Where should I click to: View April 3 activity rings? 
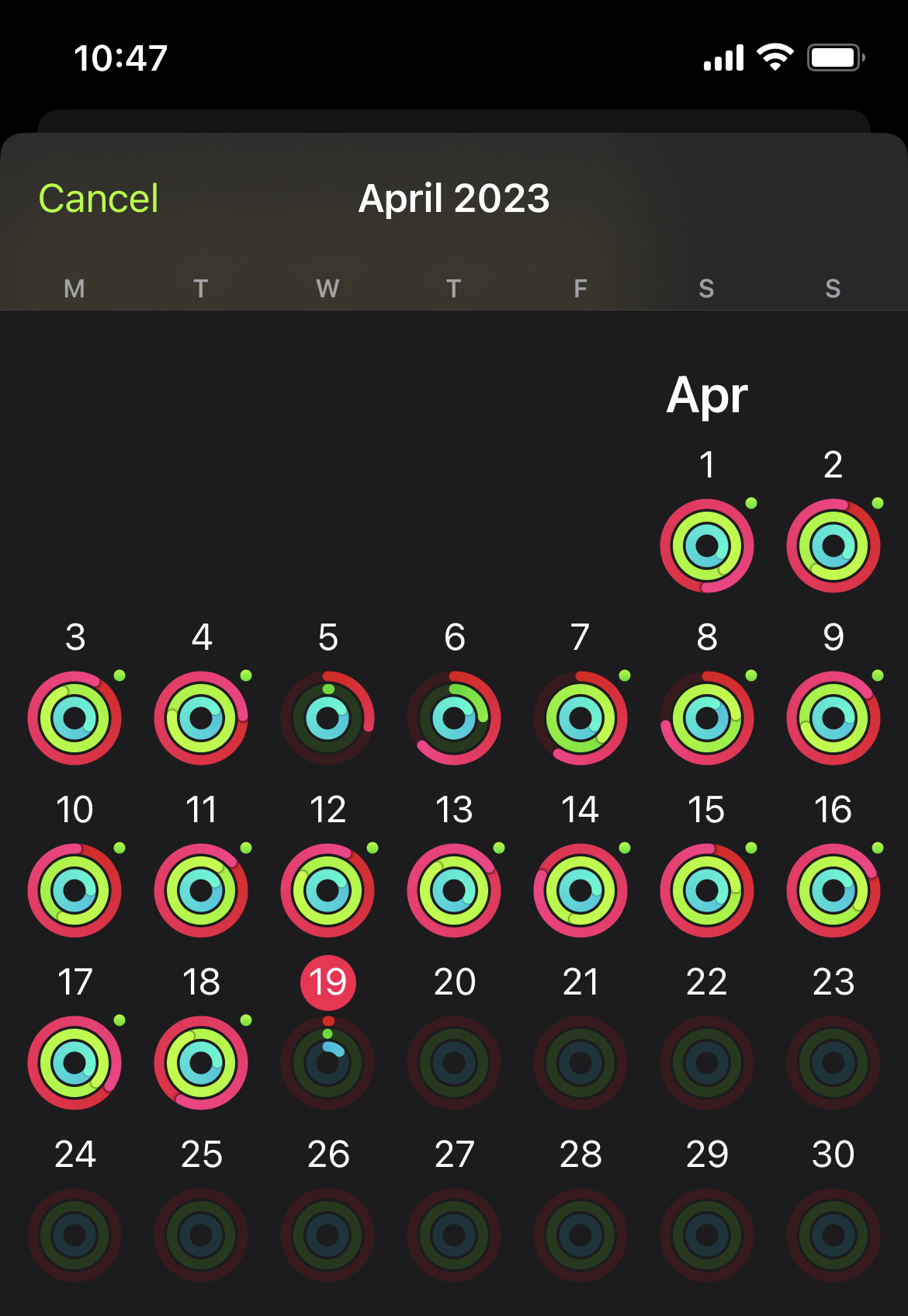click(x=75, y=717)
